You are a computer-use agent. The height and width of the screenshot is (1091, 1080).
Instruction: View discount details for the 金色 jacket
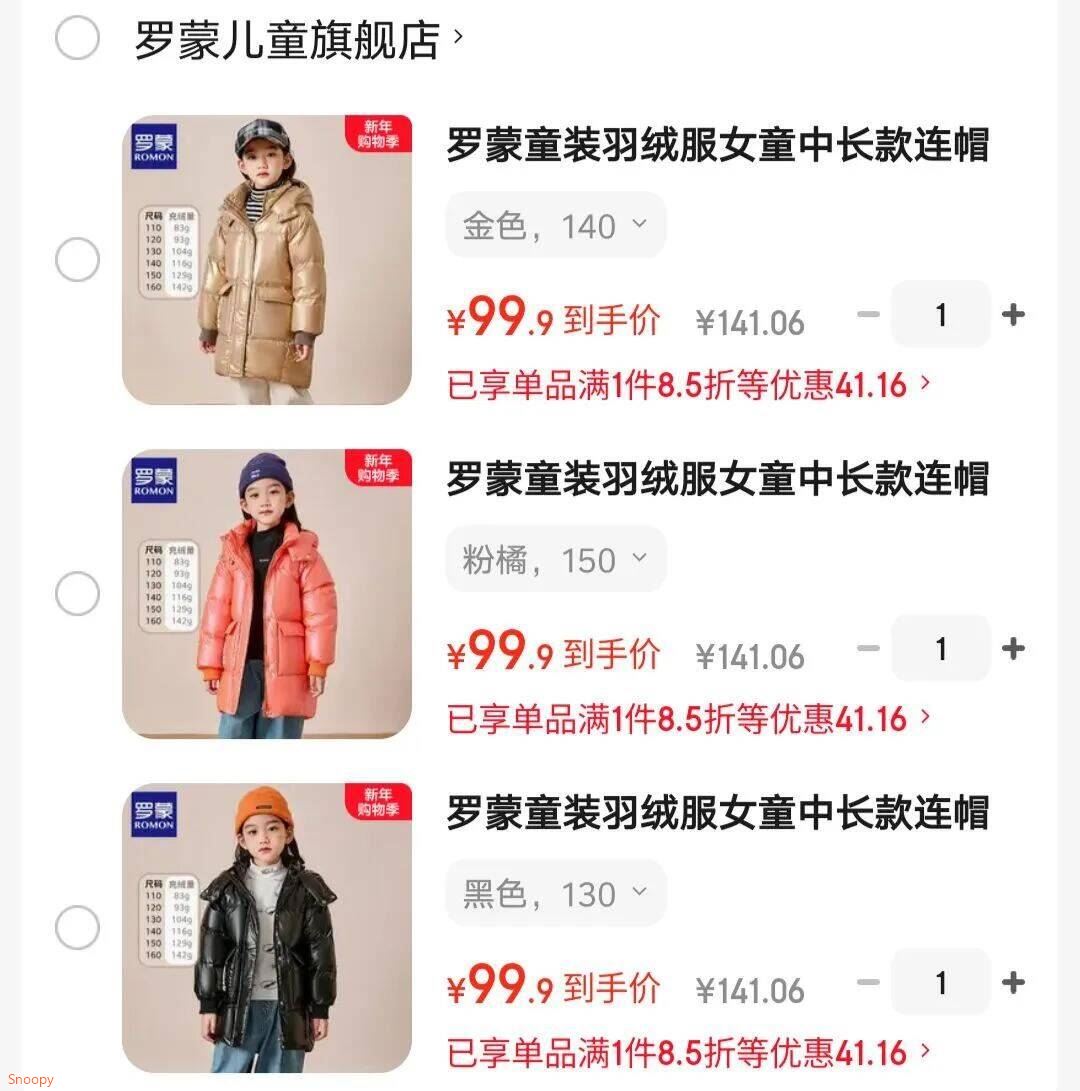click(688, 385)
